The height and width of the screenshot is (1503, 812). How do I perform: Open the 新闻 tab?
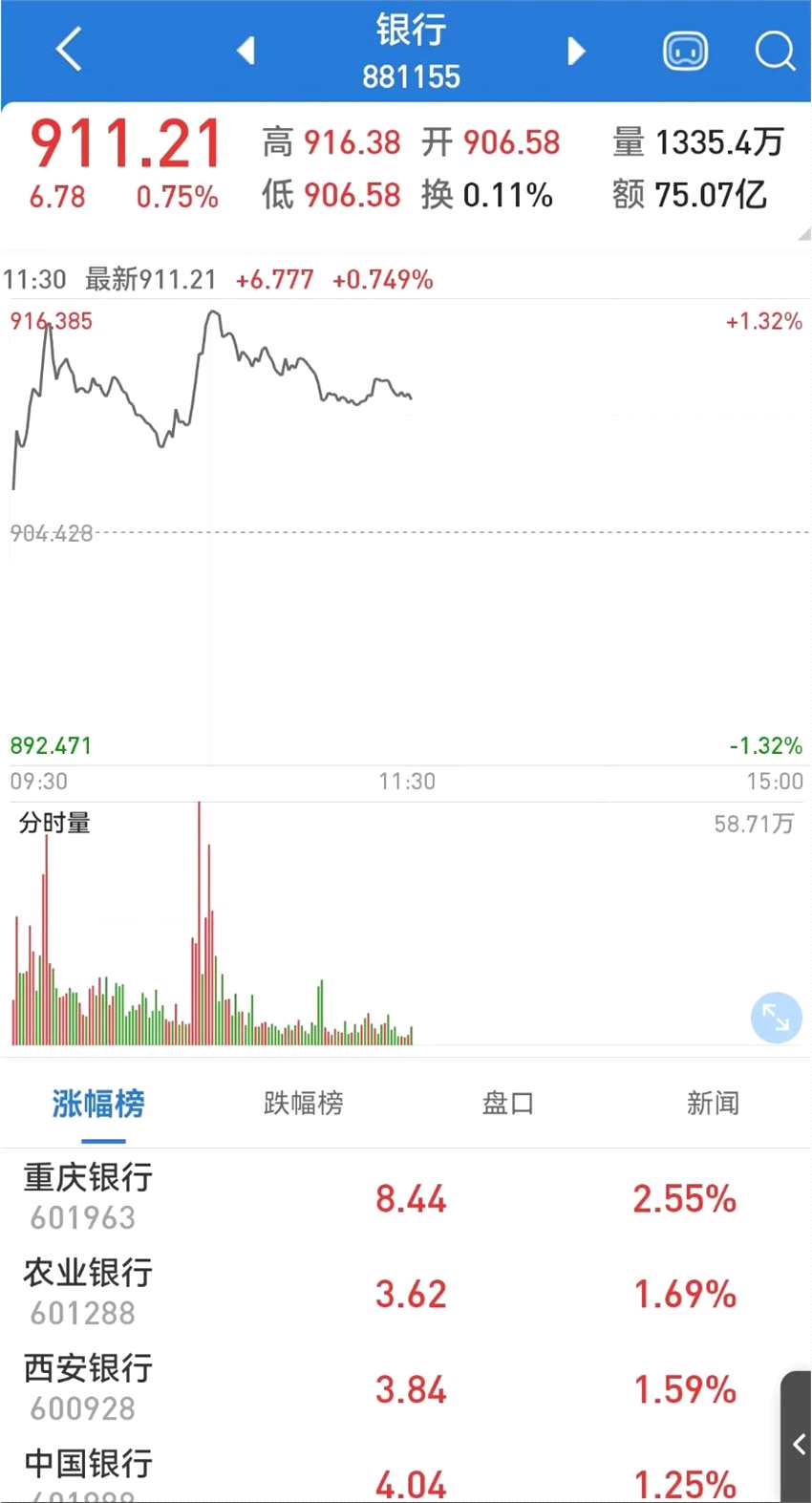pos(713,1104)
